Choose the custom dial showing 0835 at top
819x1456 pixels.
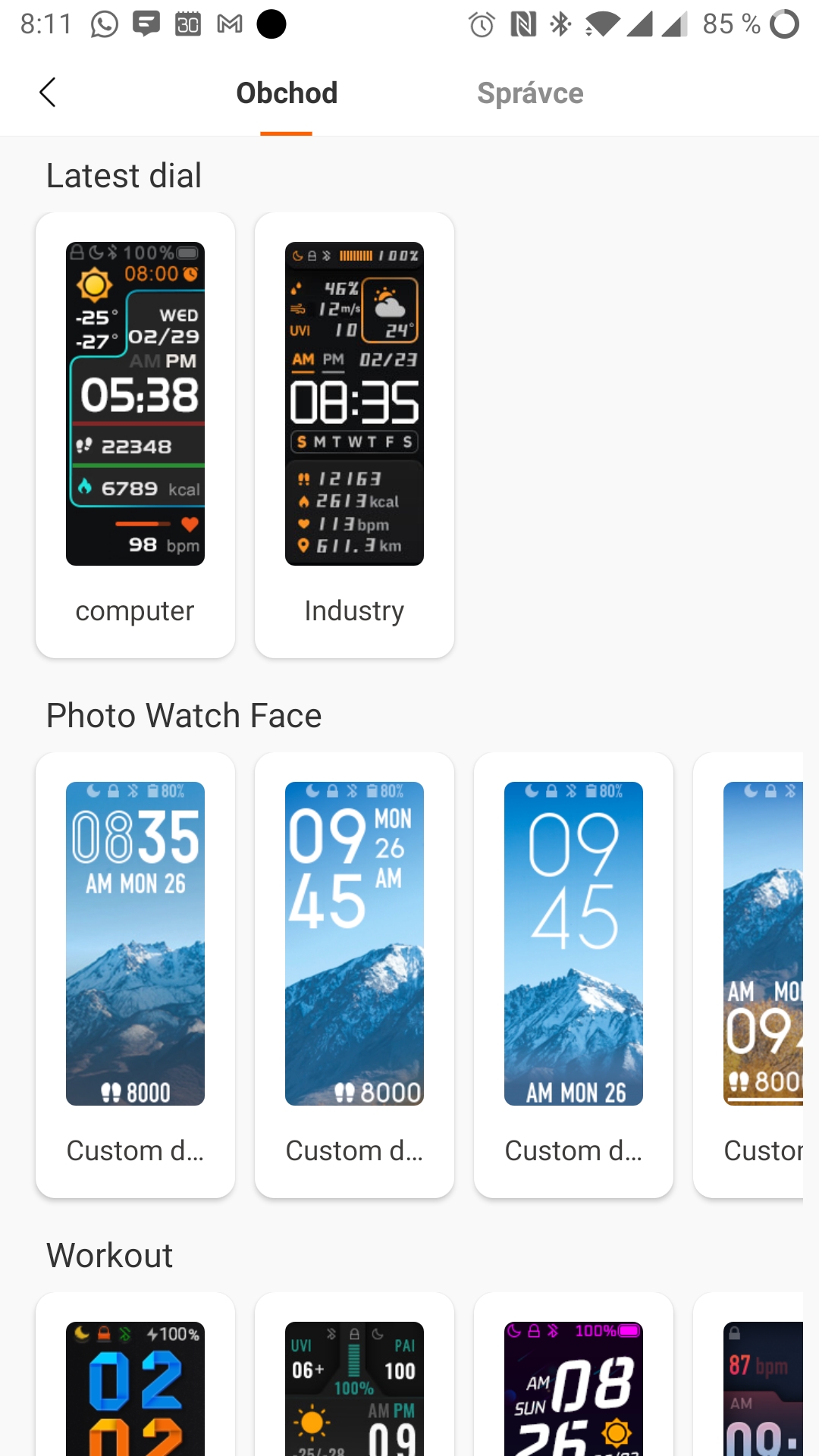pos(135,974)
